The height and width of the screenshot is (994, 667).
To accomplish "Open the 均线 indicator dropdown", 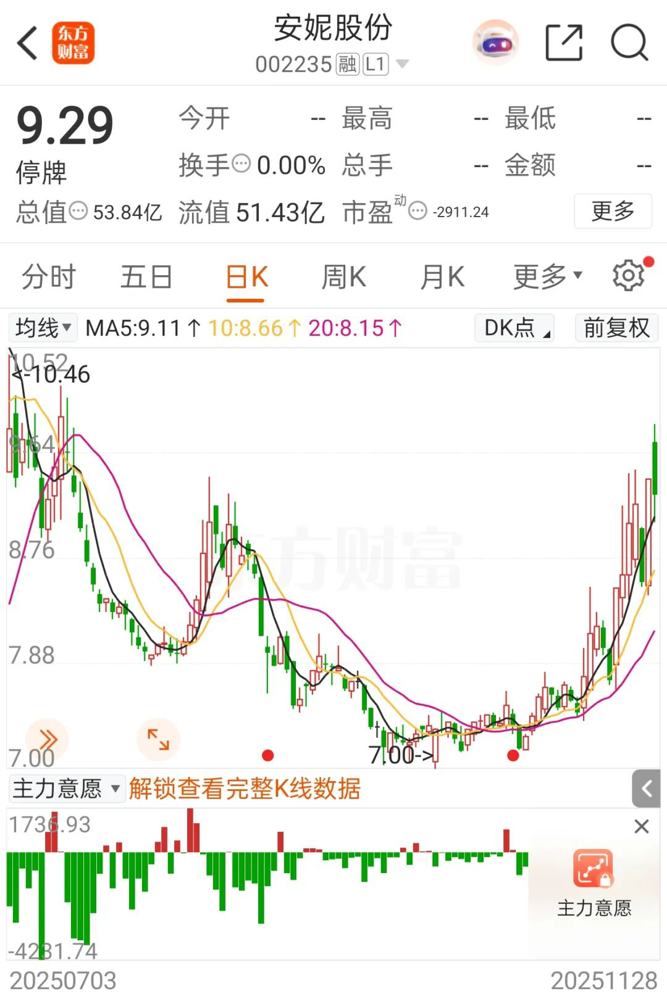I will coord(43,328).
